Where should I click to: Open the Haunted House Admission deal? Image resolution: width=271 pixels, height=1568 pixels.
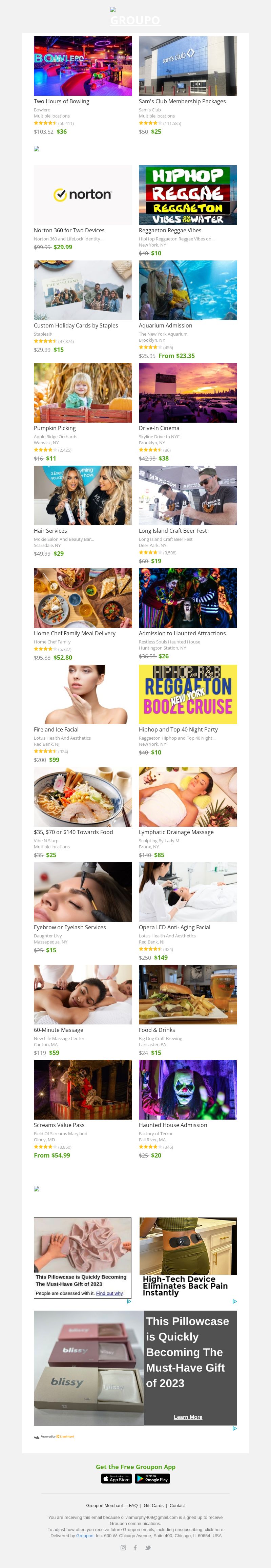[x=188, y=1089]
